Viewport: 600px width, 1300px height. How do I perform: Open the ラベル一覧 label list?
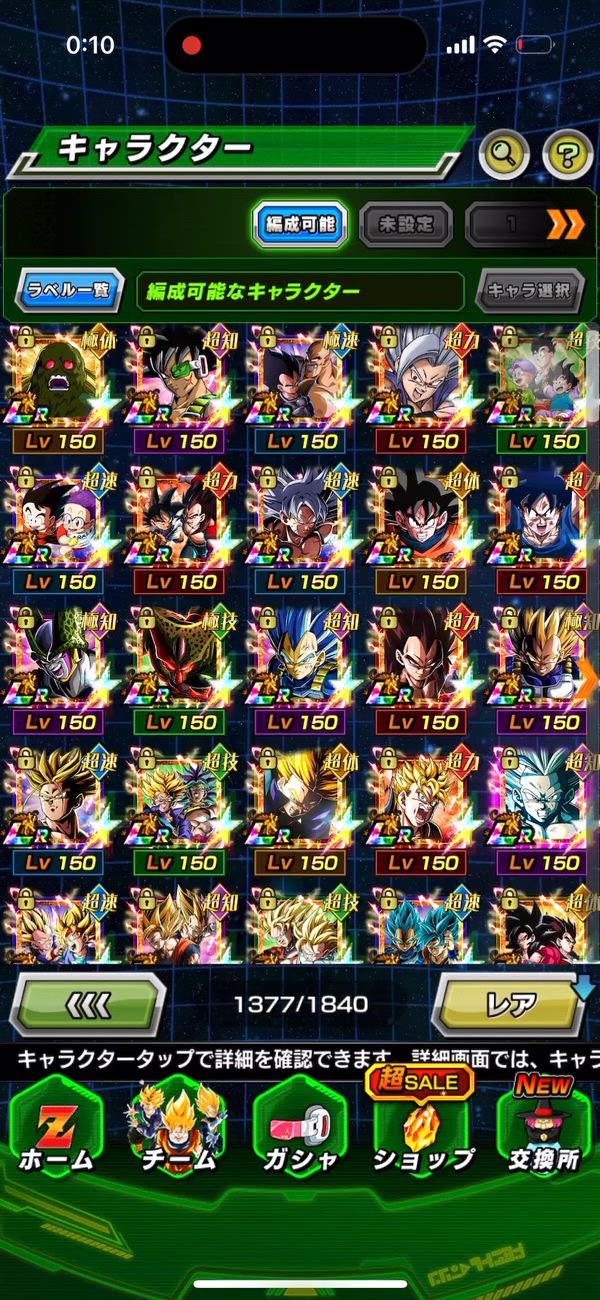(69, 291)
